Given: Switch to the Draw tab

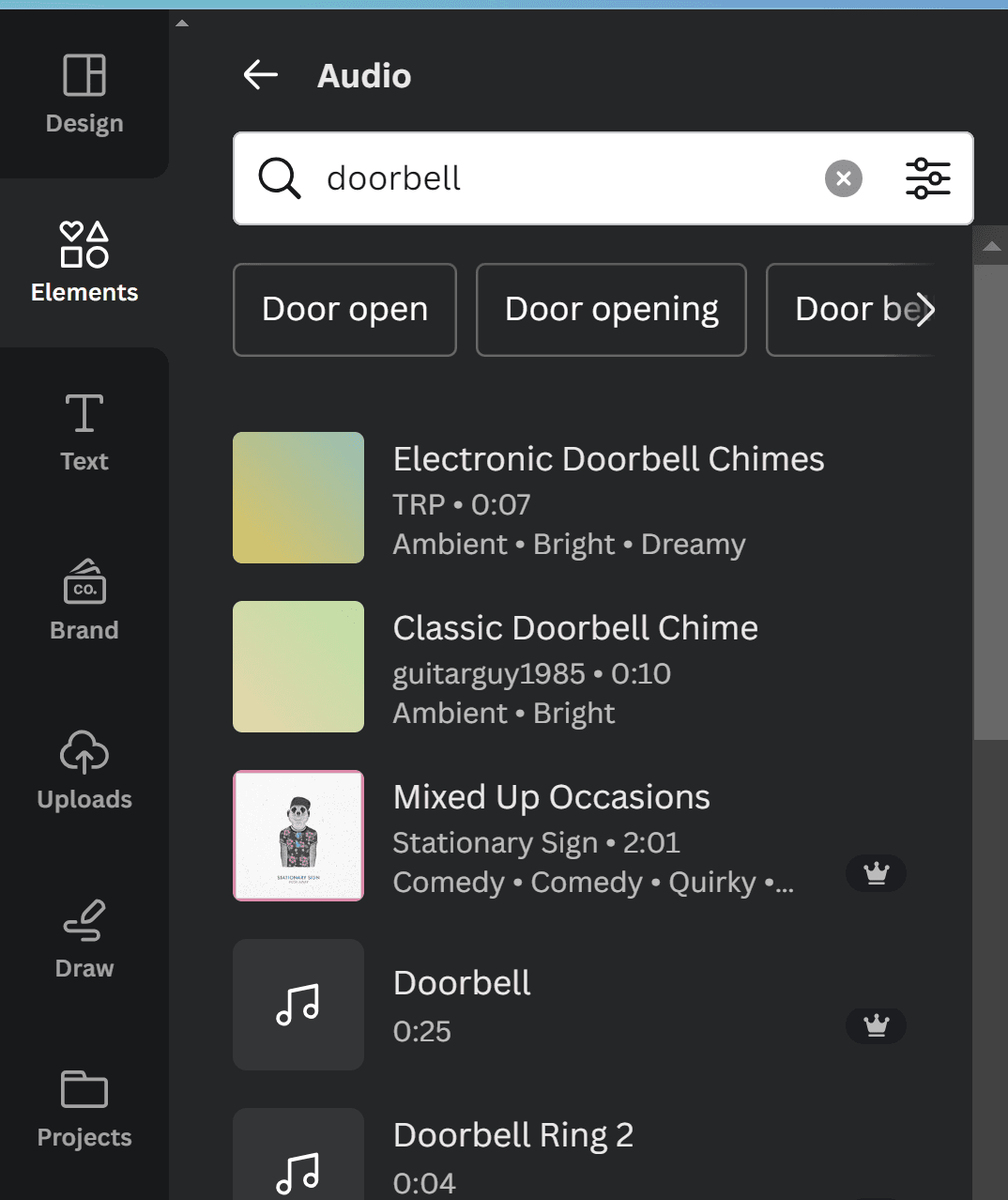Looking at the screenshot, I should [84, 939].
